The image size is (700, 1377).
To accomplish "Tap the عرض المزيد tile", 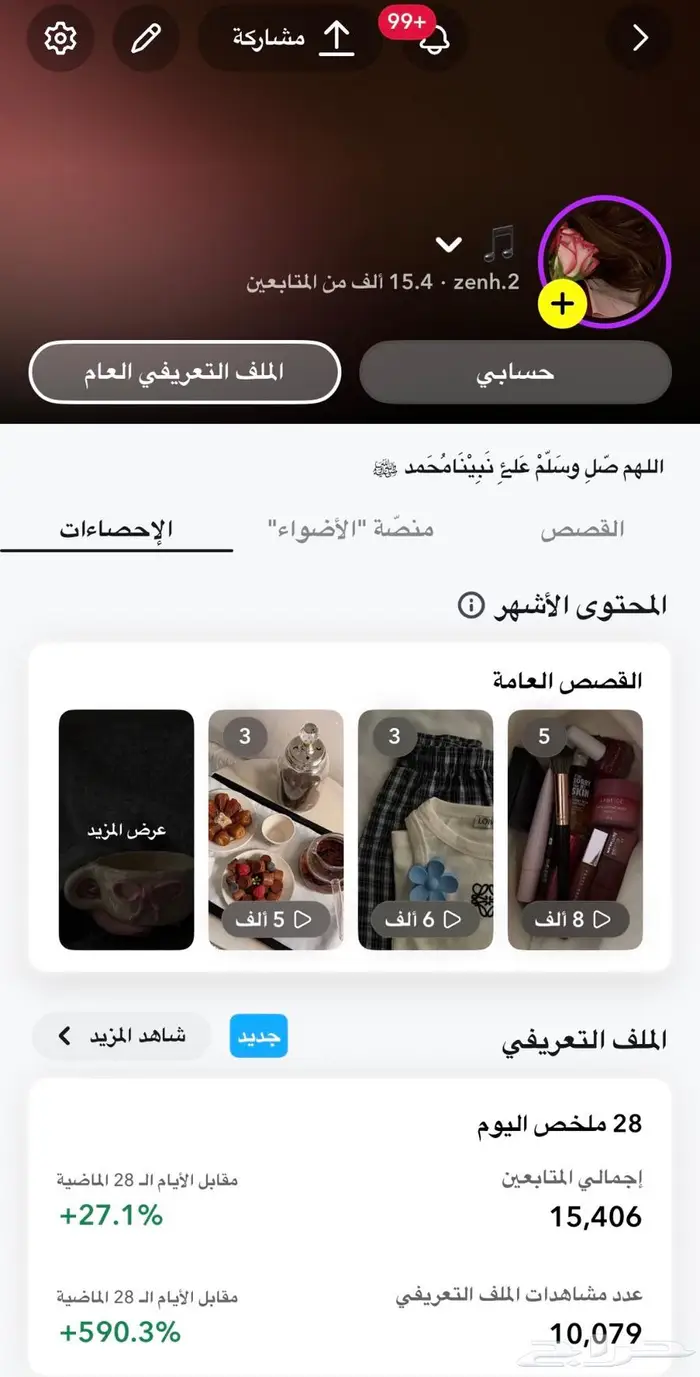I will point(126,829).
